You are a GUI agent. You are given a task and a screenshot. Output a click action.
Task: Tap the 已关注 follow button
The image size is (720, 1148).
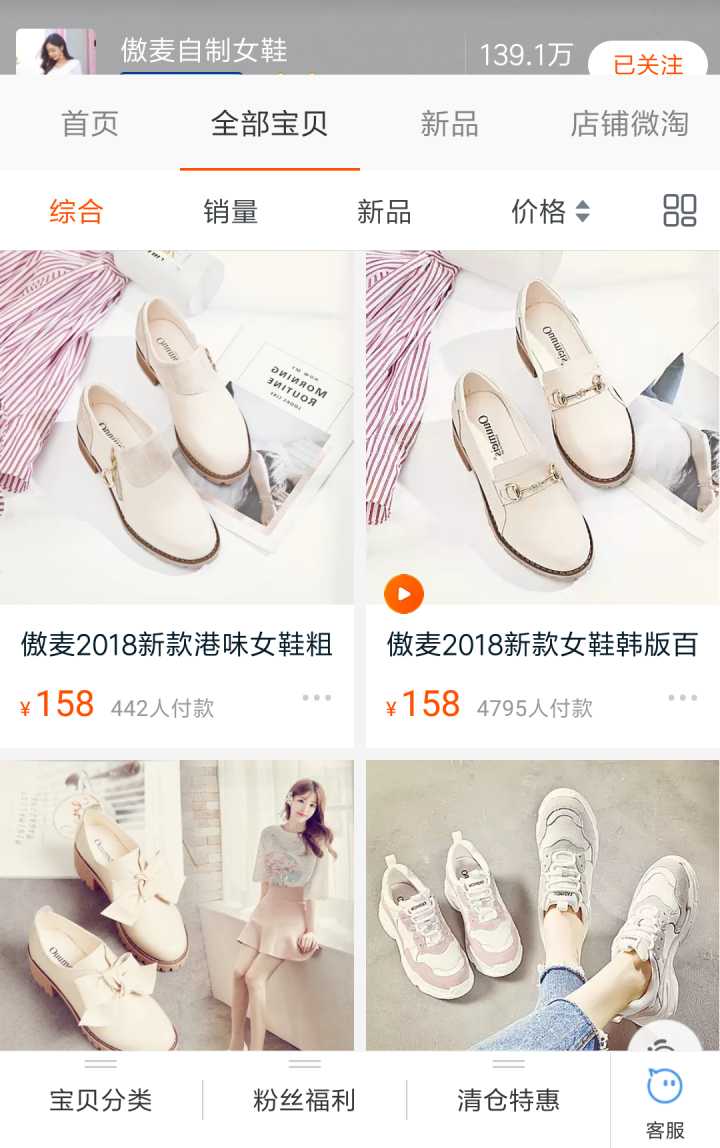click(x=647, y=63)
